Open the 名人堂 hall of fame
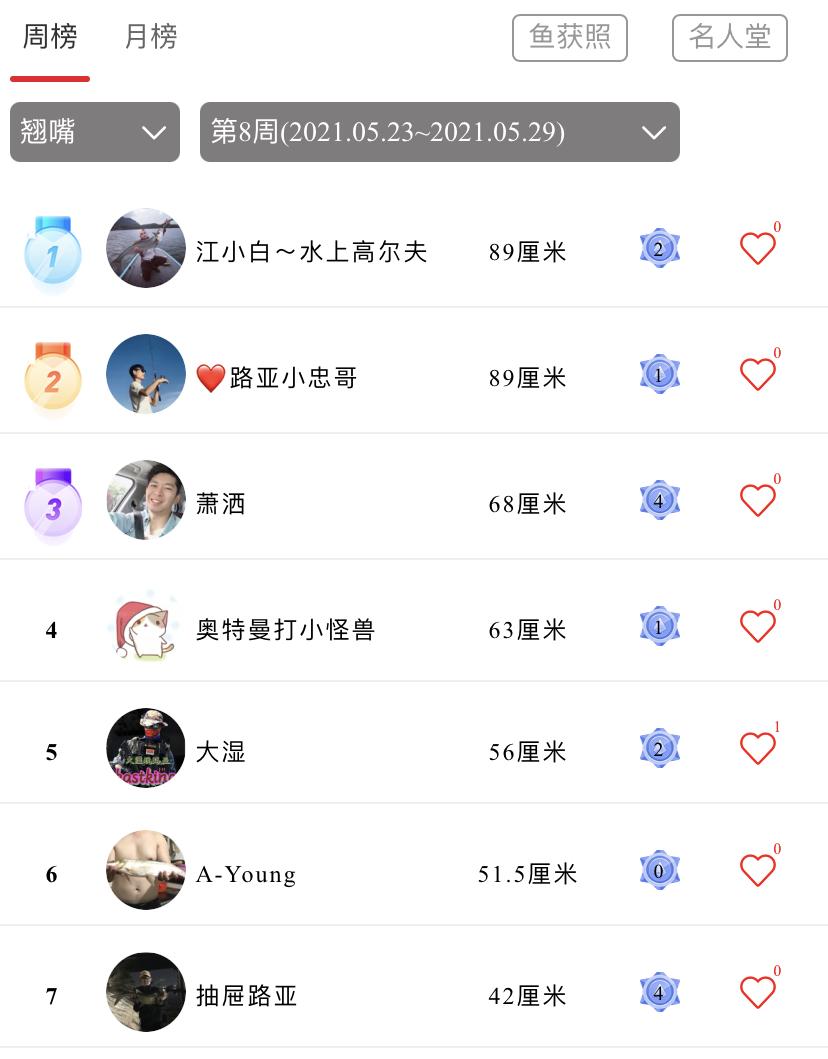This screenshot has height=1059, width=828. click(730, 38)
